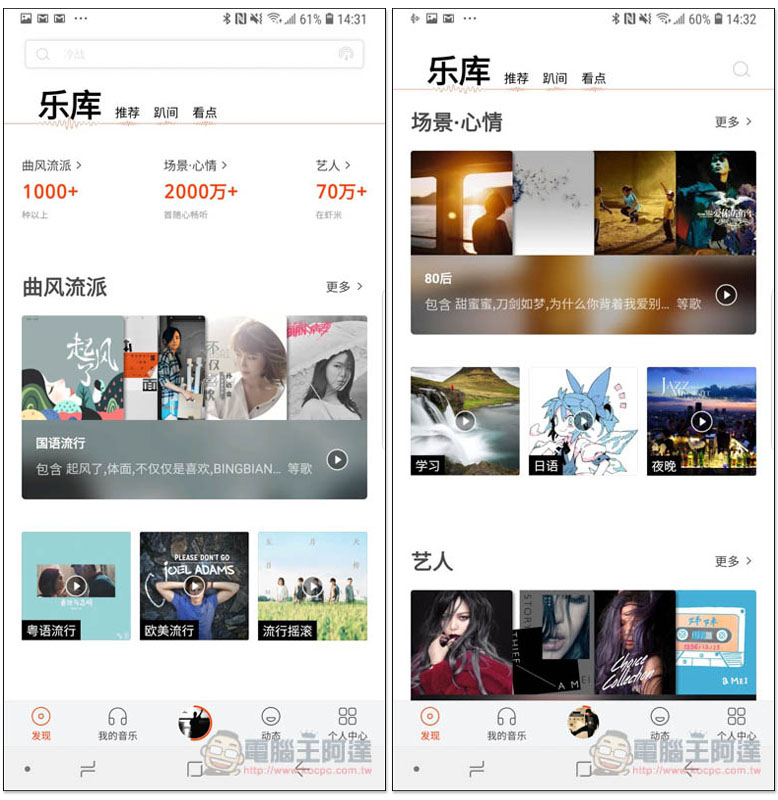
Task: Open the 夜晚 scene tile
Action: pyautogui.click(x=701, y=421)
